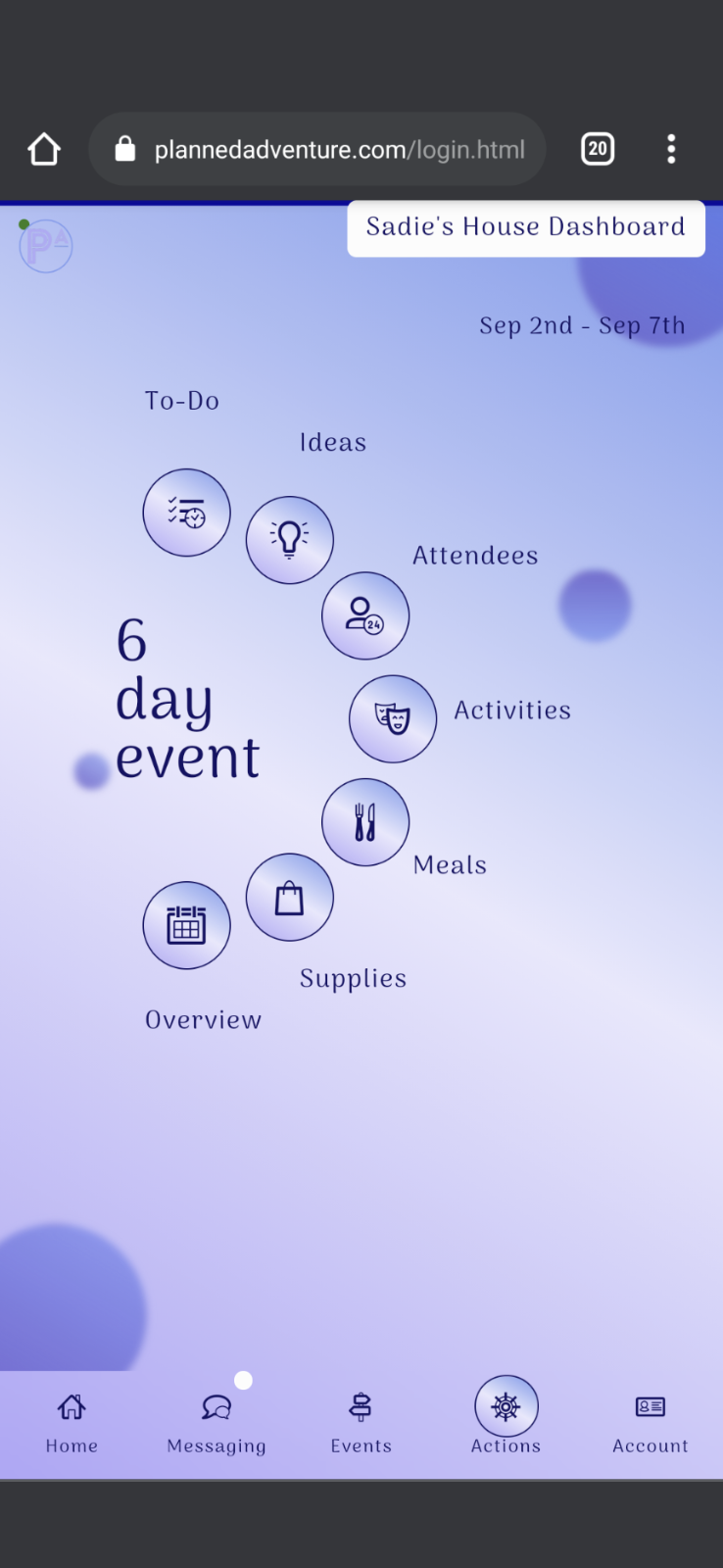Click the Planned Adventure logo
This screenshot has width=723, height=1568.
coord(44,245)
